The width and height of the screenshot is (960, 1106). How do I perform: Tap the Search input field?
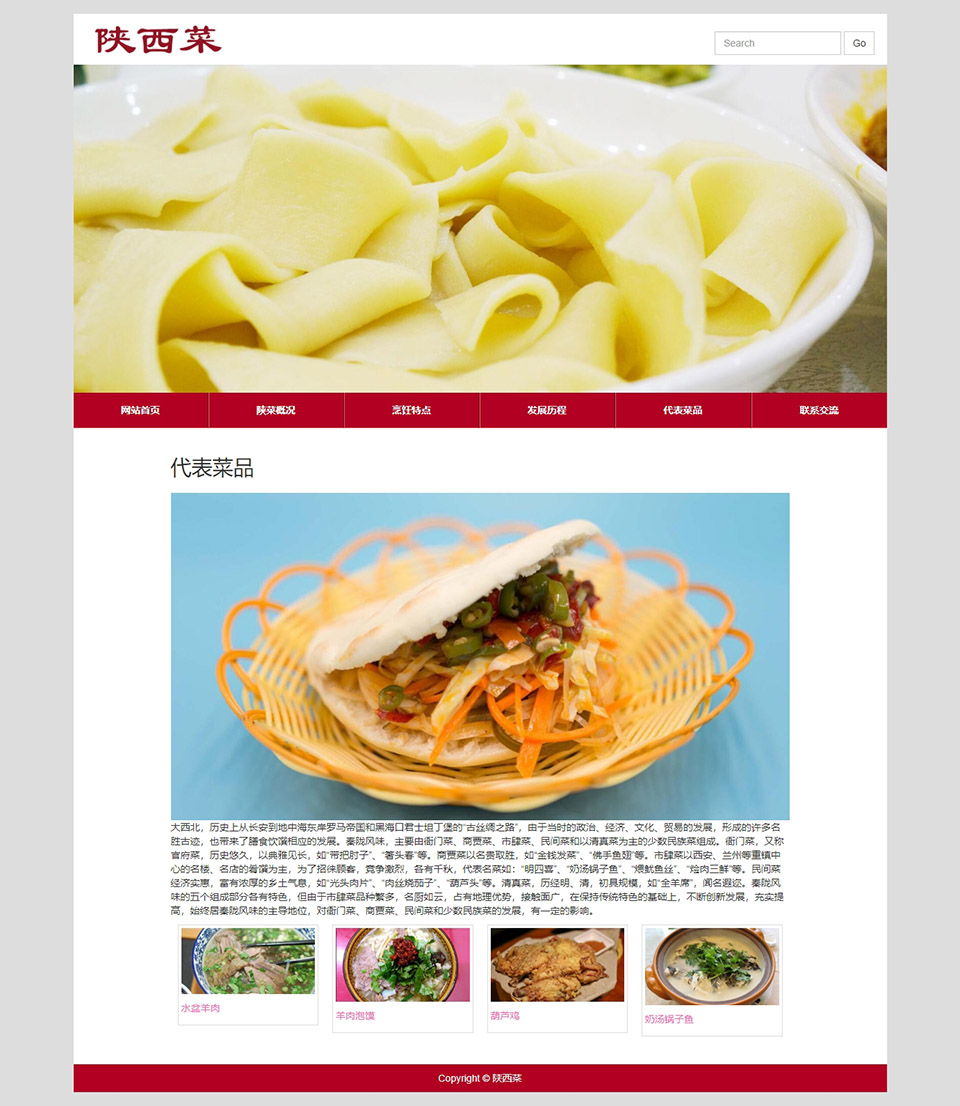pyautogui.click(x=777, y=43)
